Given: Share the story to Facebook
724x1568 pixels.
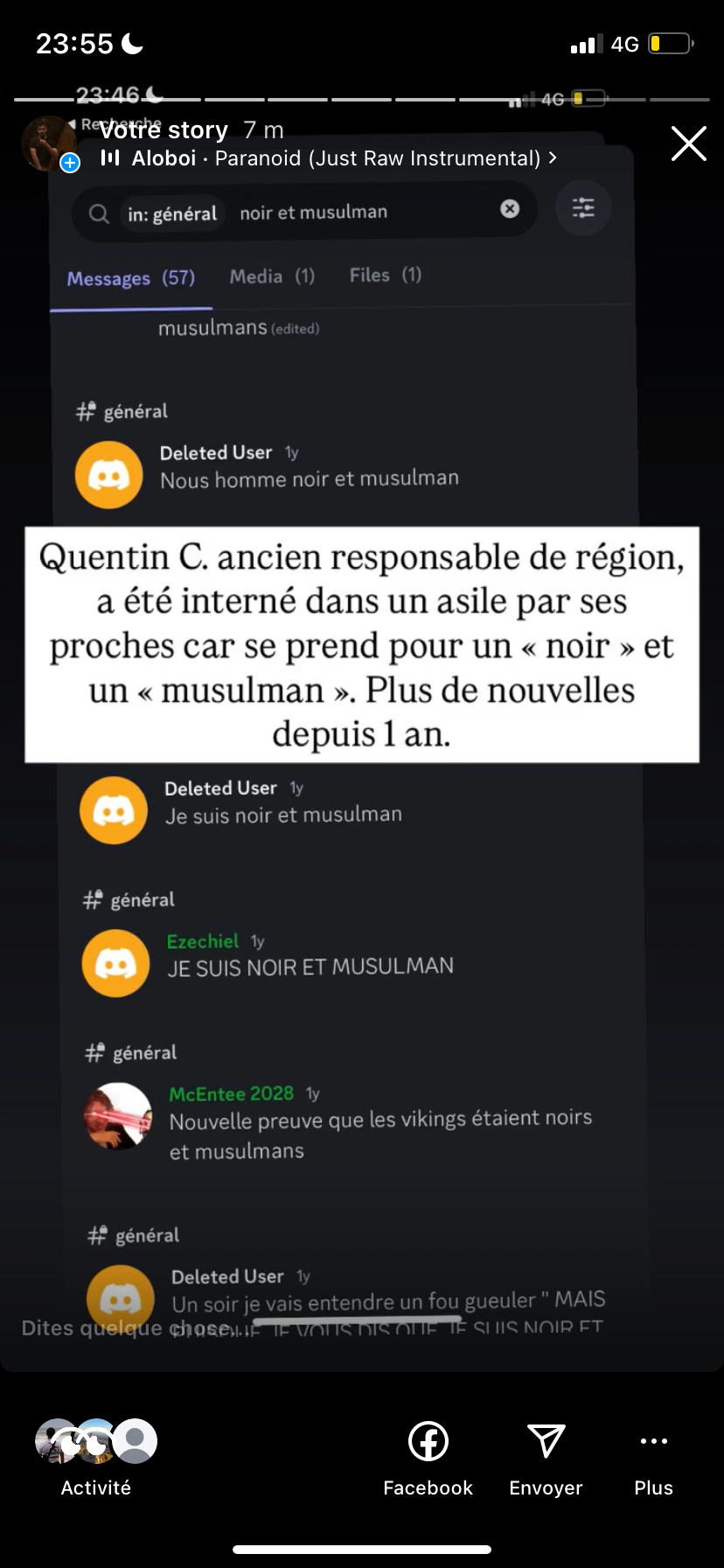Looking at the screenshot, I should (428, 1458).
